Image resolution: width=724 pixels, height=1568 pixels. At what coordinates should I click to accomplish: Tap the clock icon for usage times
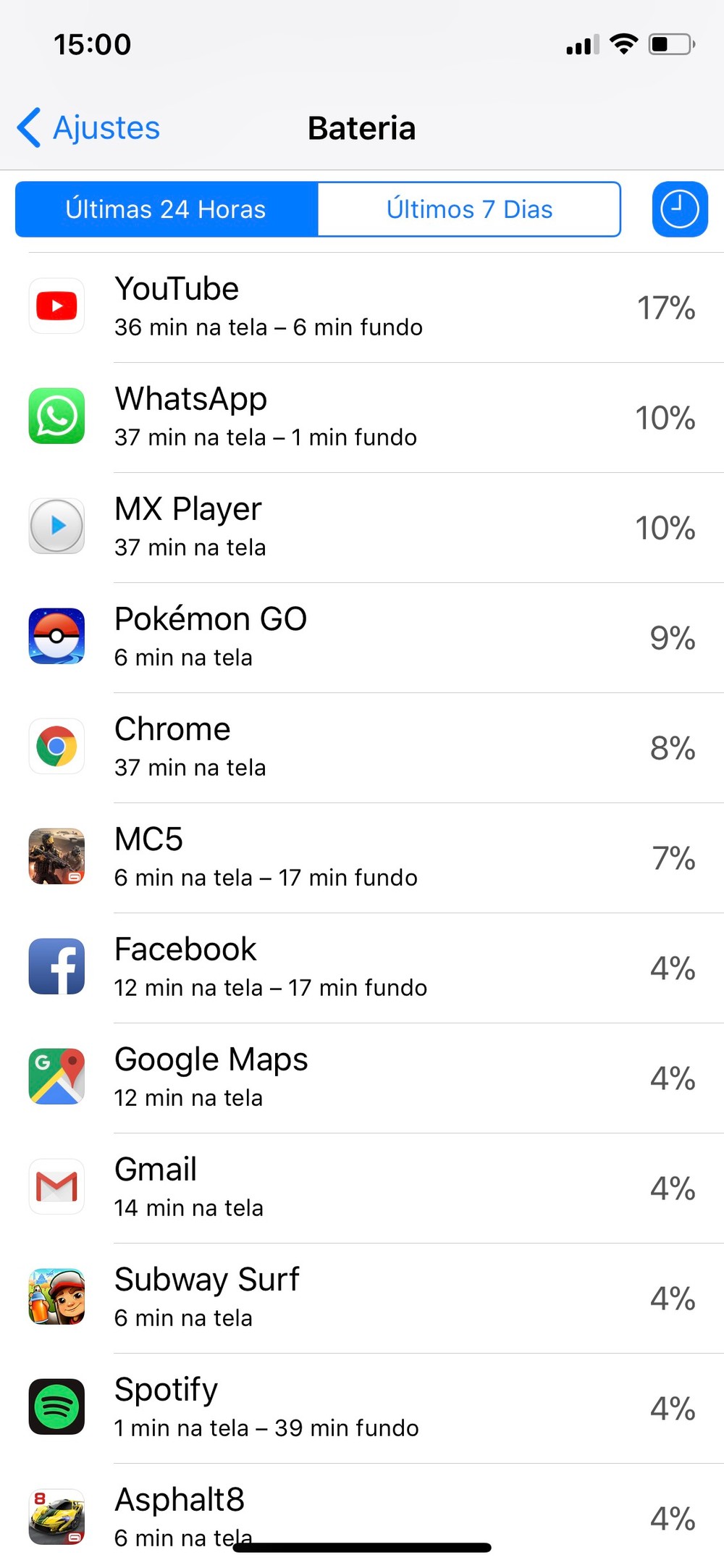[x=679, y=209]
